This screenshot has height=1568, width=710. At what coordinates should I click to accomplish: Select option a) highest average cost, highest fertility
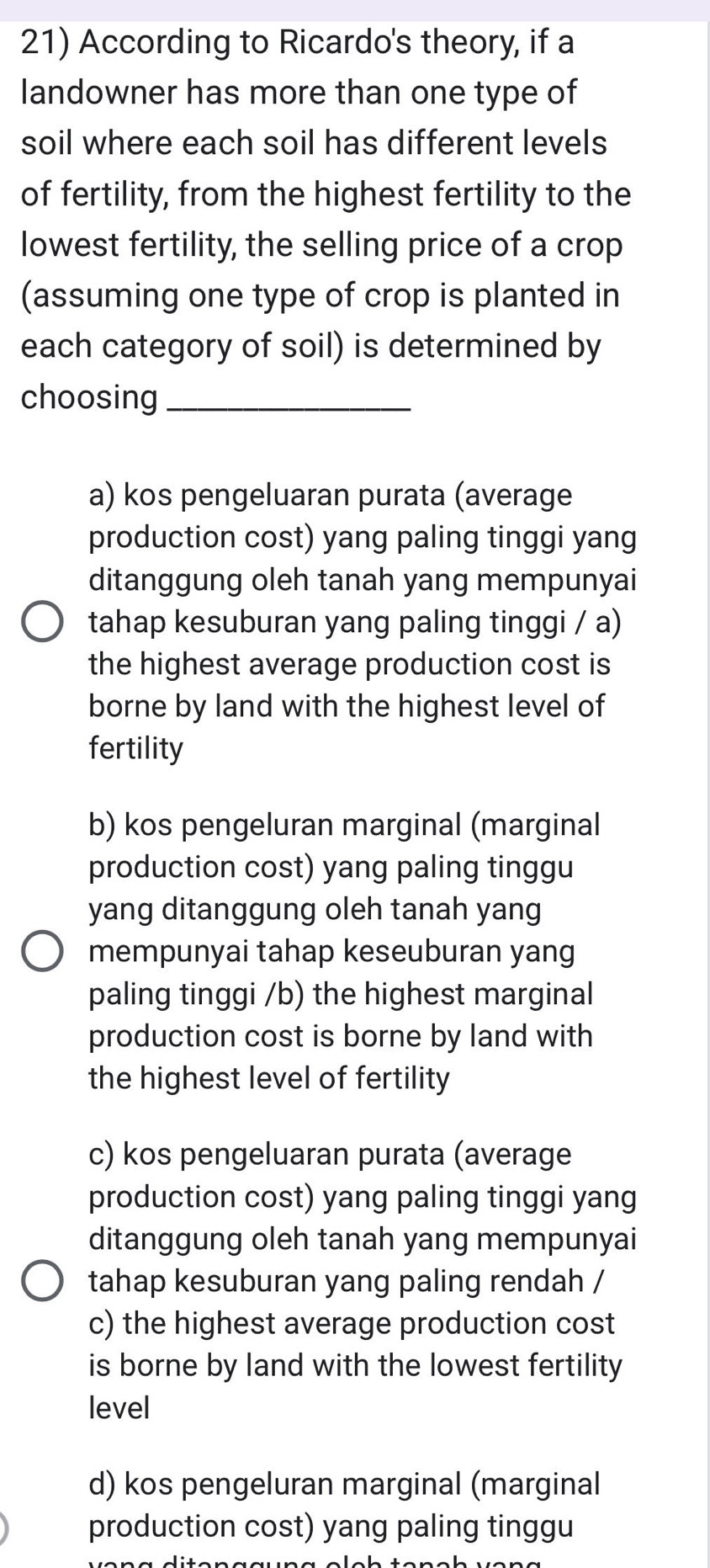pyautogui.click(x=41, y=622)
